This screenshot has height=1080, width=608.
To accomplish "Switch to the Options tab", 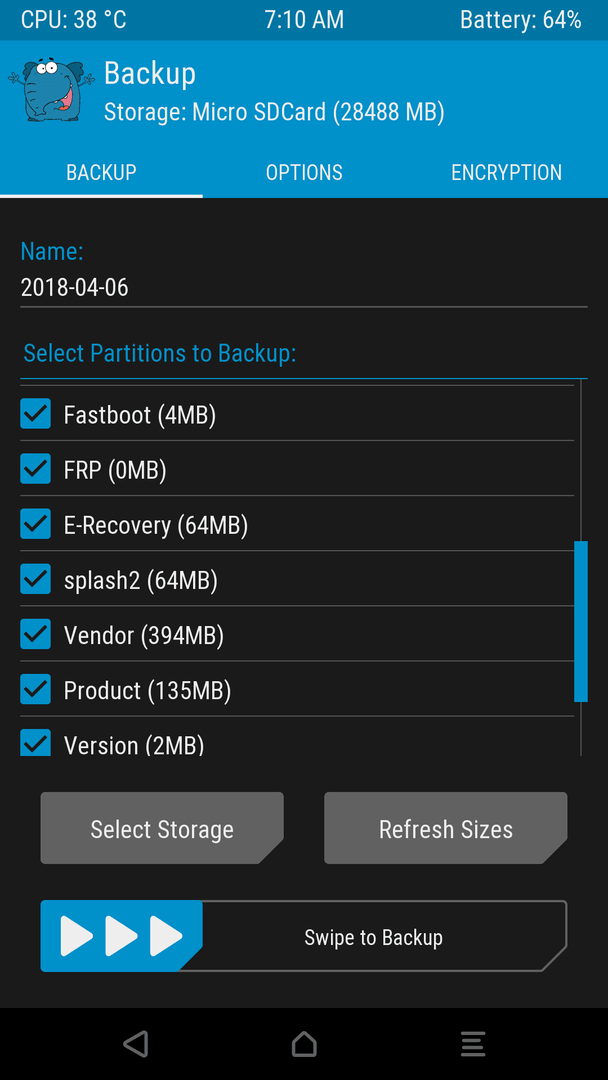I will coord(304,172).
